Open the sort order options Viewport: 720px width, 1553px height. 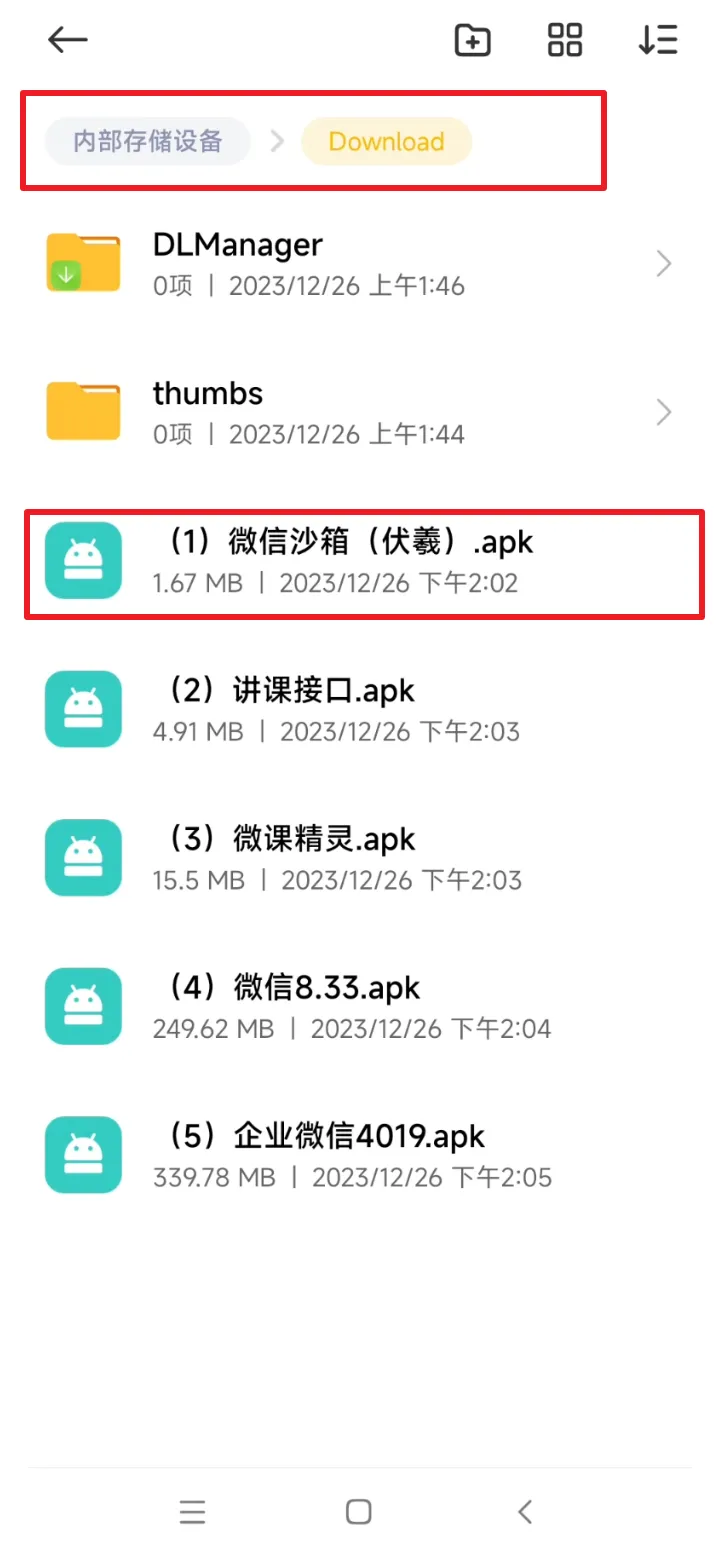pos(658,40)
